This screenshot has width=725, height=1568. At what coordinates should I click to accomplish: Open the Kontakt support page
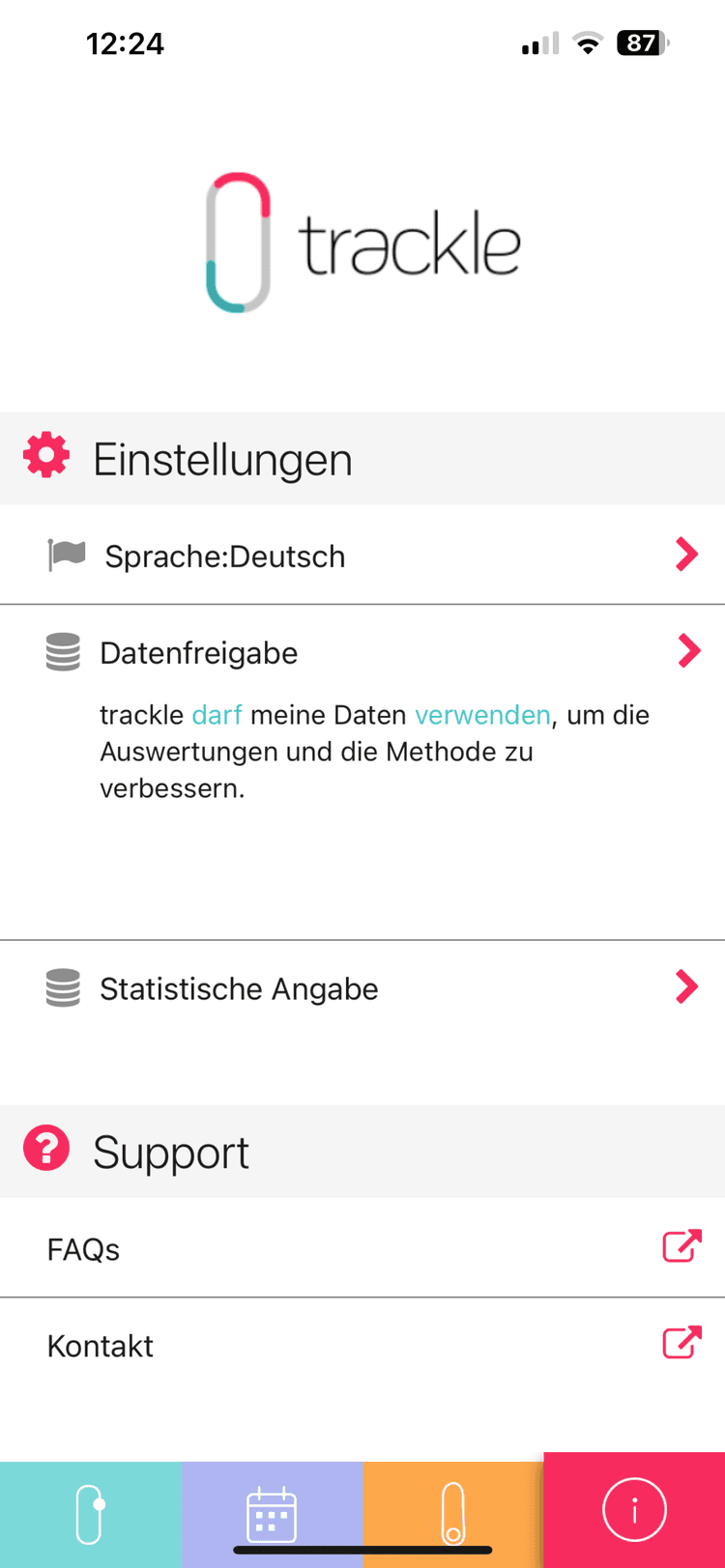coord(362,1345)
